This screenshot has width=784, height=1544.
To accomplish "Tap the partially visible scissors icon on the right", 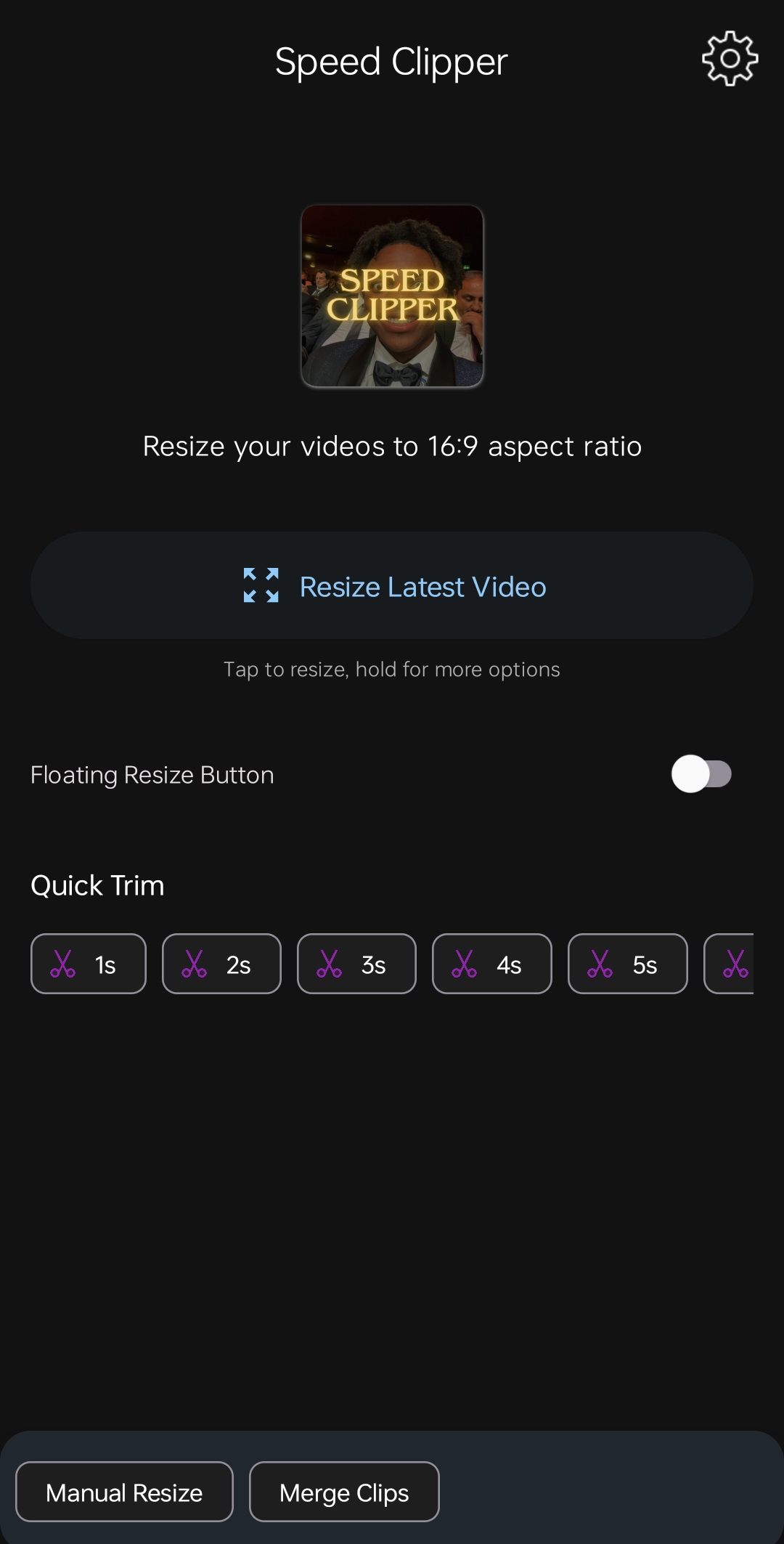I will 735,964.
